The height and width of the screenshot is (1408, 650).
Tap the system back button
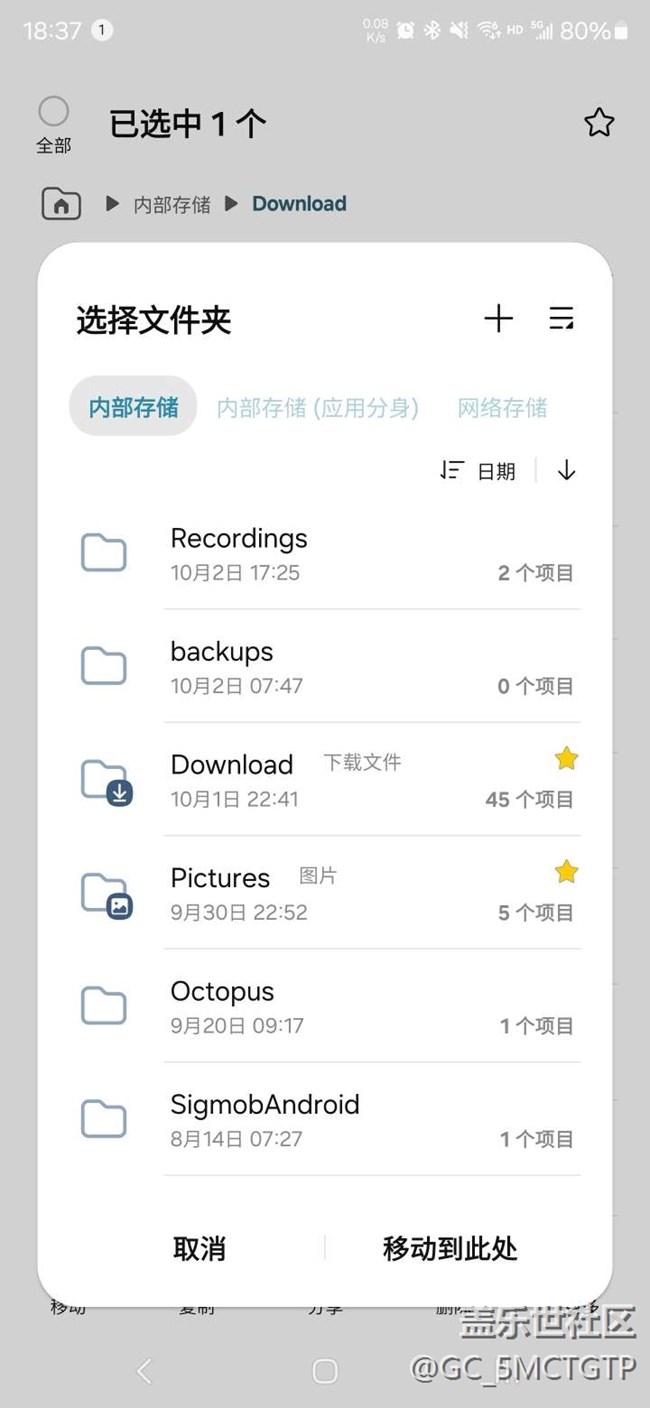[144, 1371]
